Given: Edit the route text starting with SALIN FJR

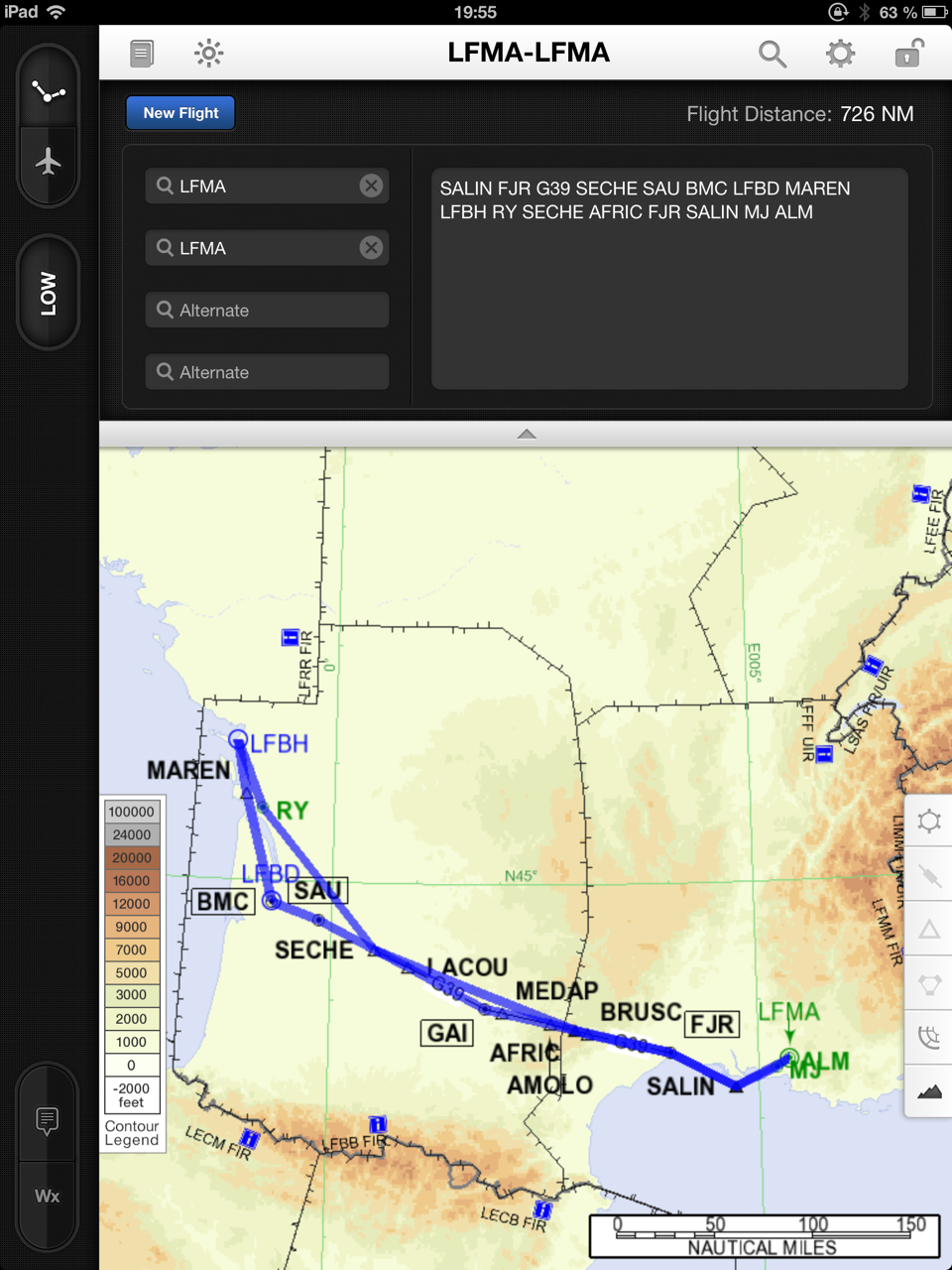Looking at the screenshot, I should pos(669,278).
